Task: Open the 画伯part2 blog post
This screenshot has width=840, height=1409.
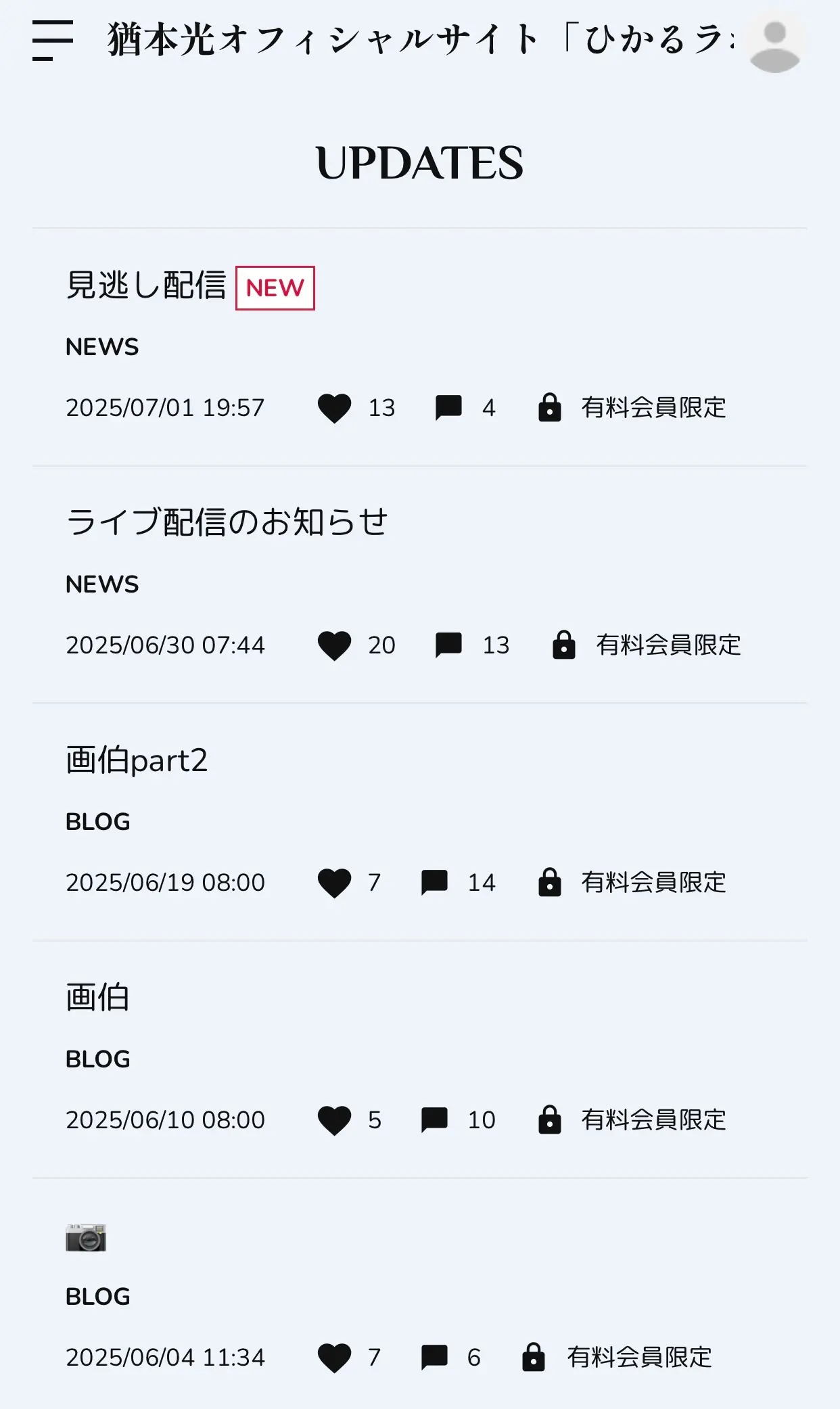Action: [419, 822]
